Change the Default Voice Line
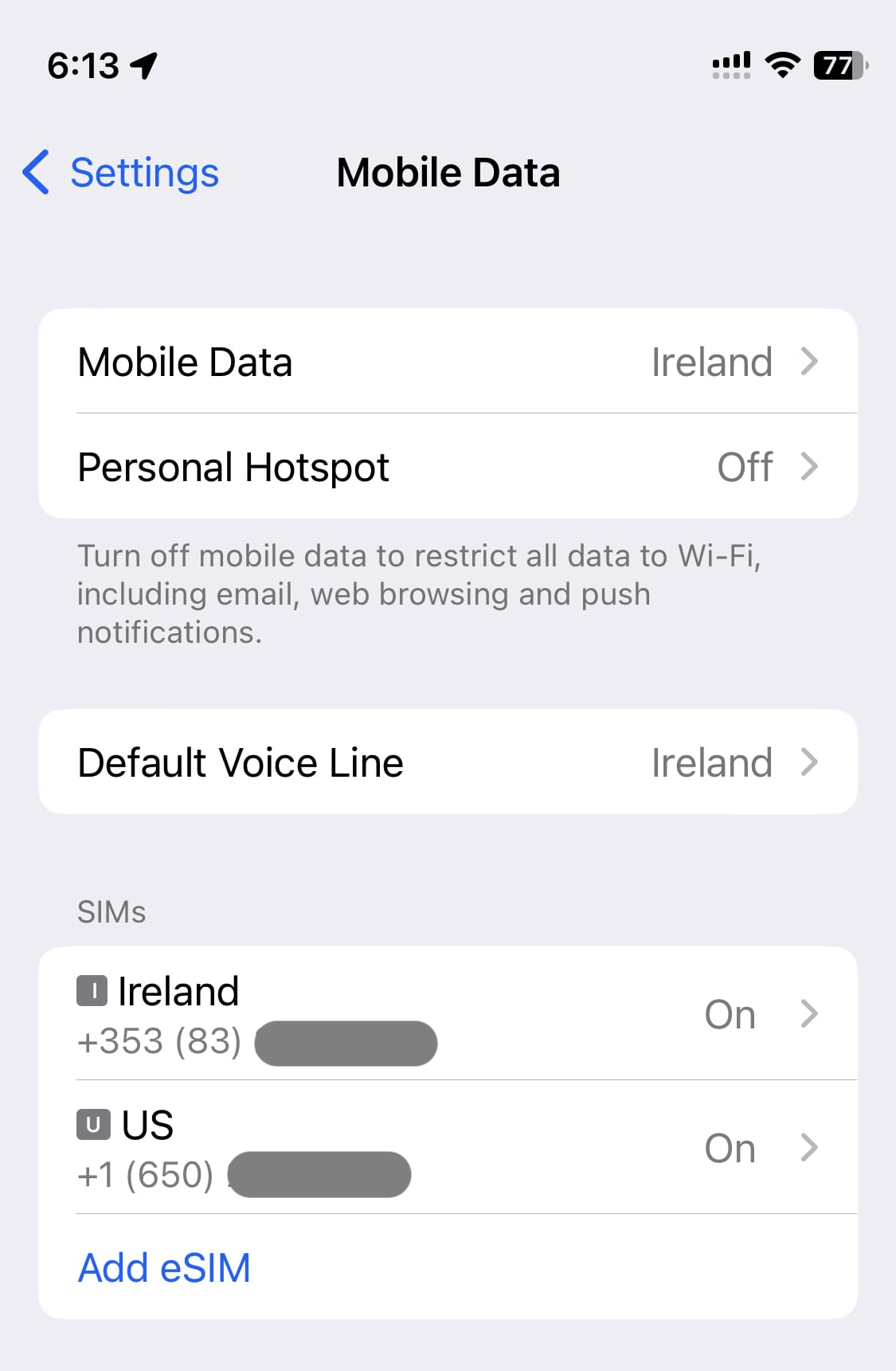896x1371 pixels. (448, 762)
